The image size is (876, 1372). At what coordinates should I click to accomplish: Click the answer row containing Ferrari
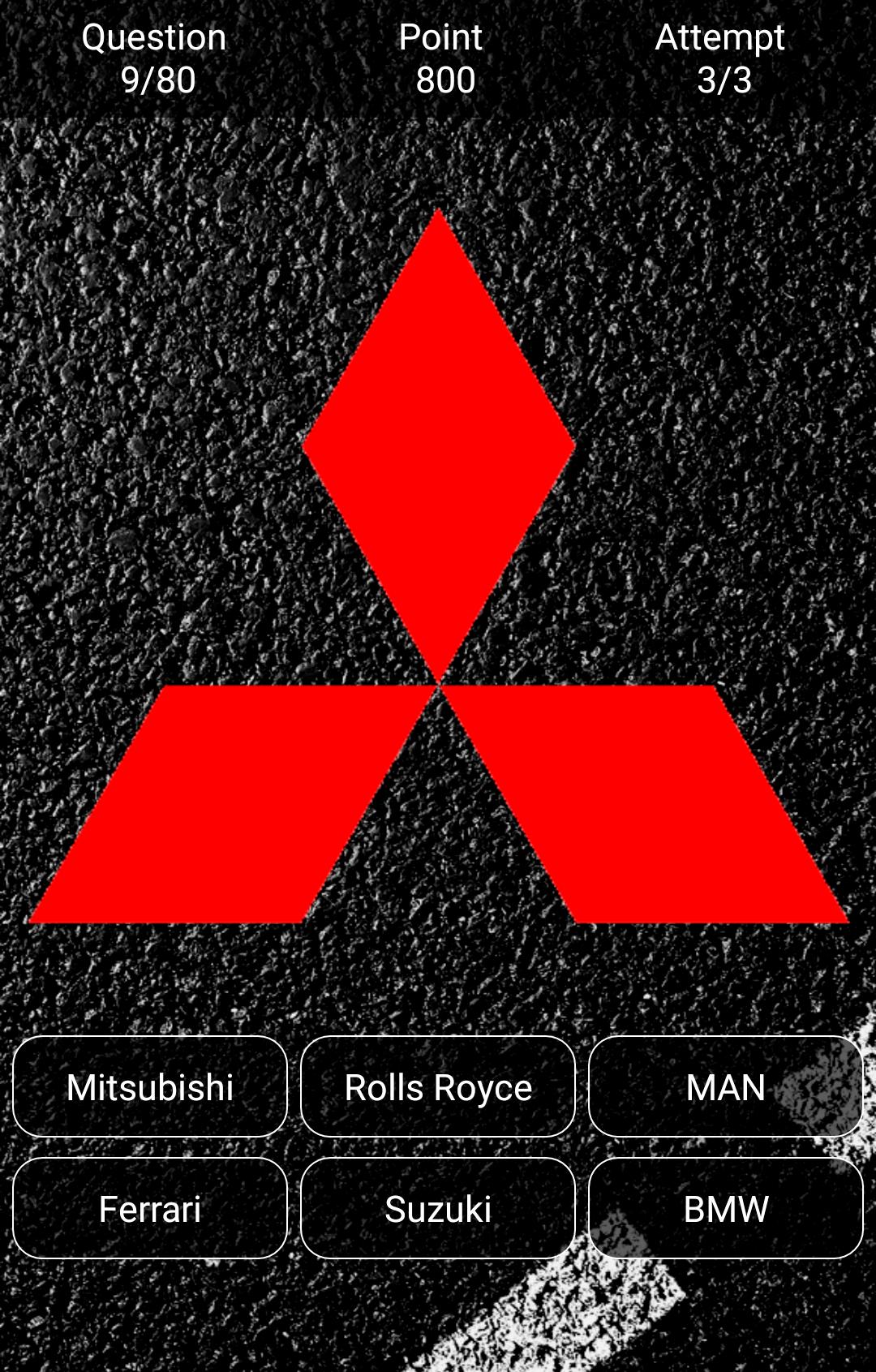tap(438, 1209)
